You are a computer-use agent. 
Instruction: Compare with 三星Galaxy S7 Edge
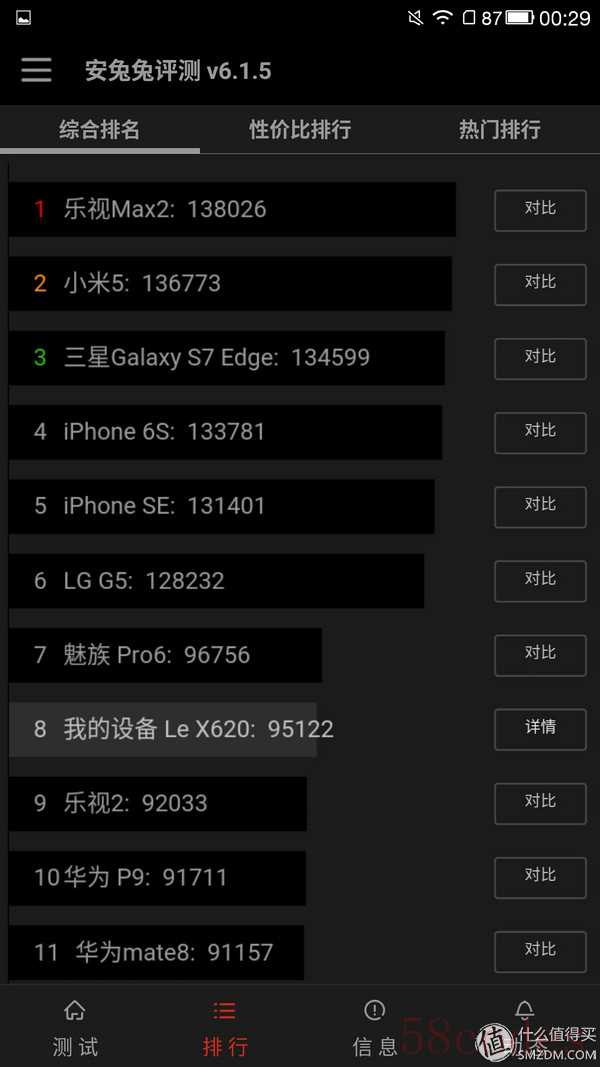[540, 359]
